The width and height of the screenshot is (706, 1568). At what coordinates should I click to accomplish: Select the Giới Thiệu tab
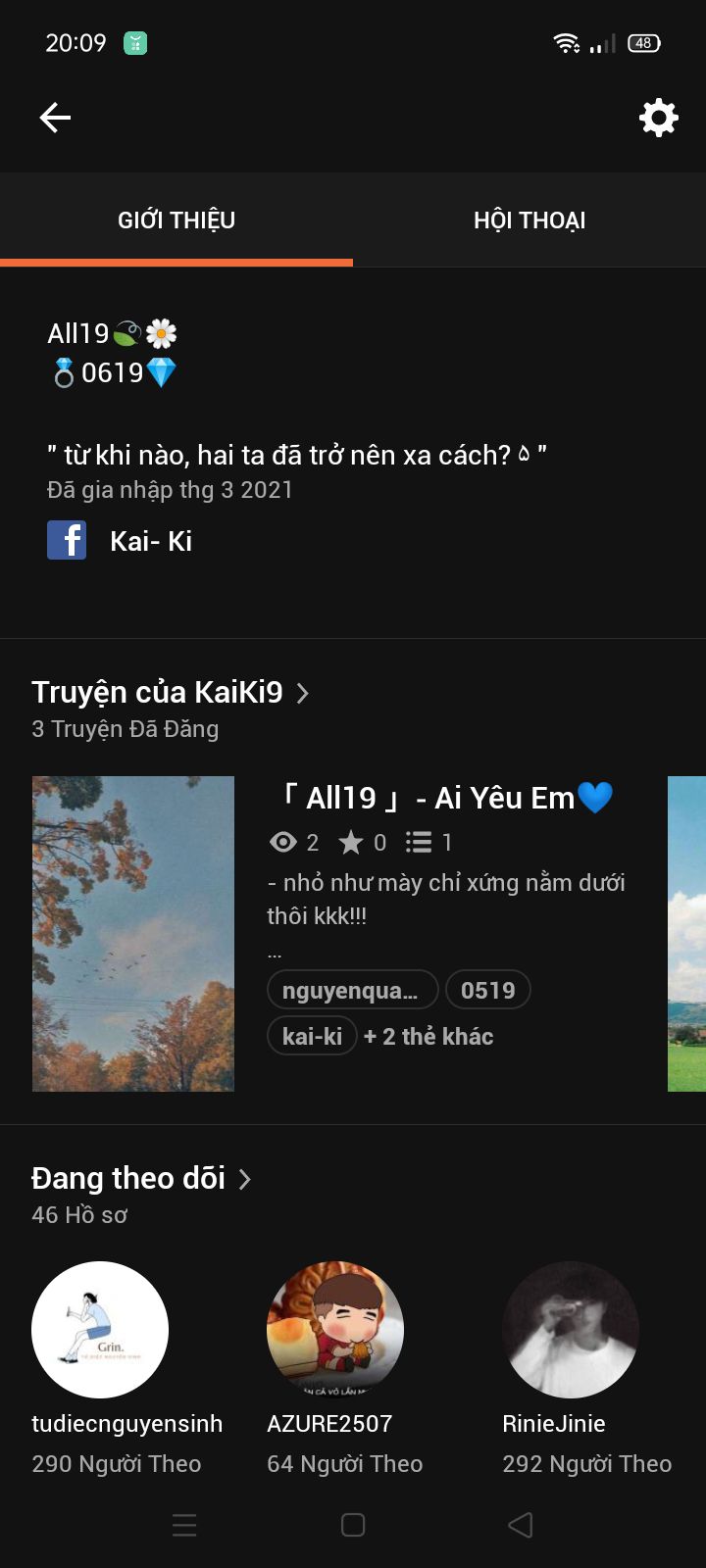pyautogui.click(x=176, y=220)
